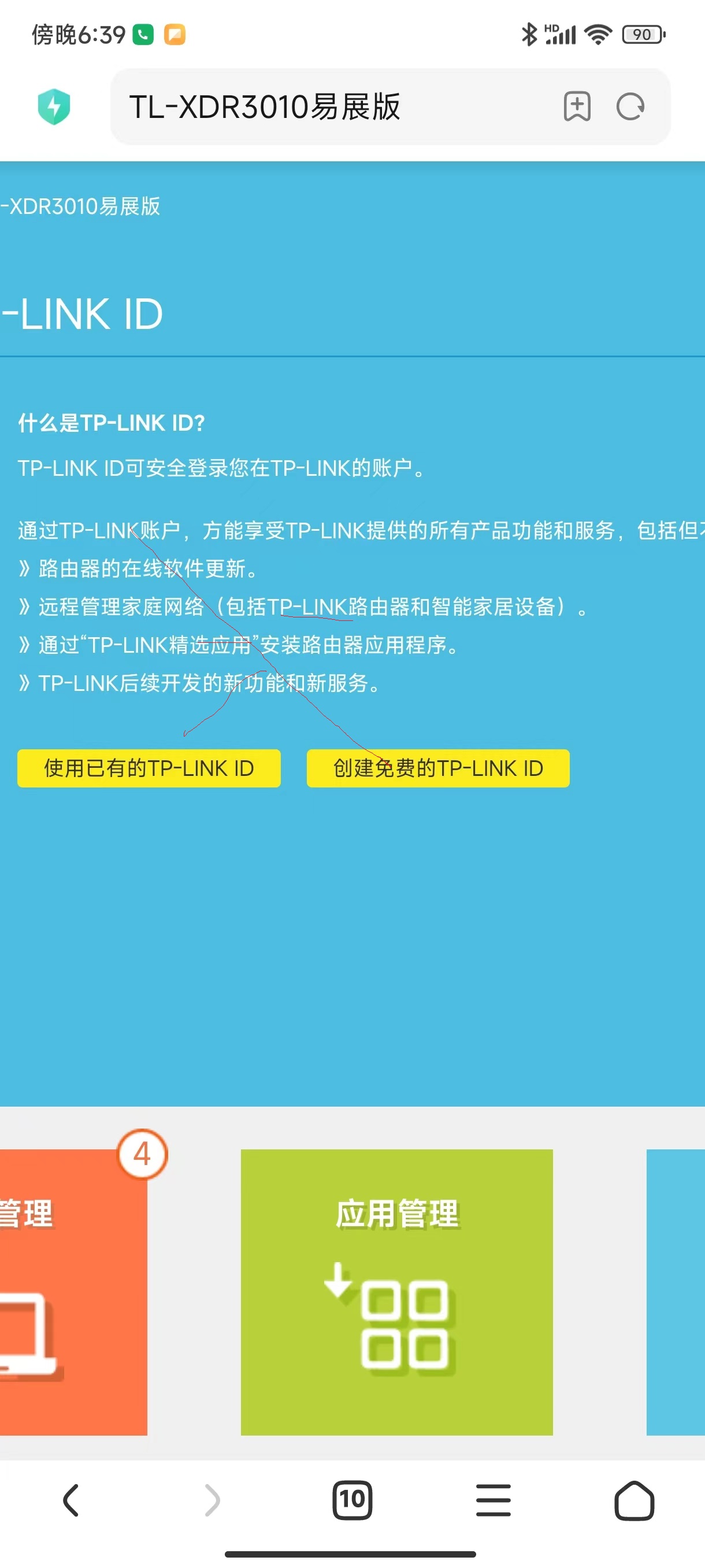Image resolution: width=705 pixels, height=1568 pixels.
Task: Go back to previous page
Action: pos(71,1500)
